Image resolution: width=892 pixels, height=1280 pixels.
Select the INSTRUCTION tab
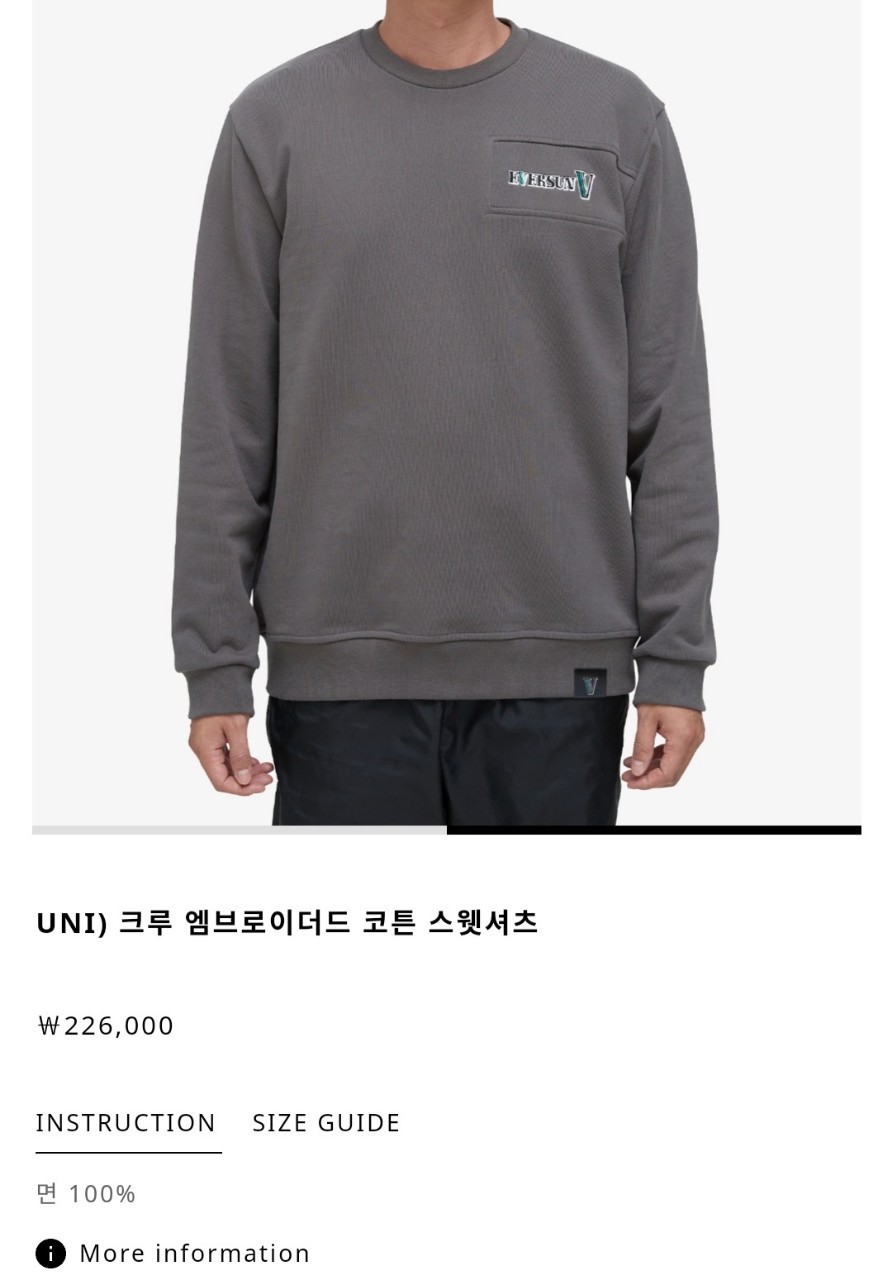click(126, 1123)
